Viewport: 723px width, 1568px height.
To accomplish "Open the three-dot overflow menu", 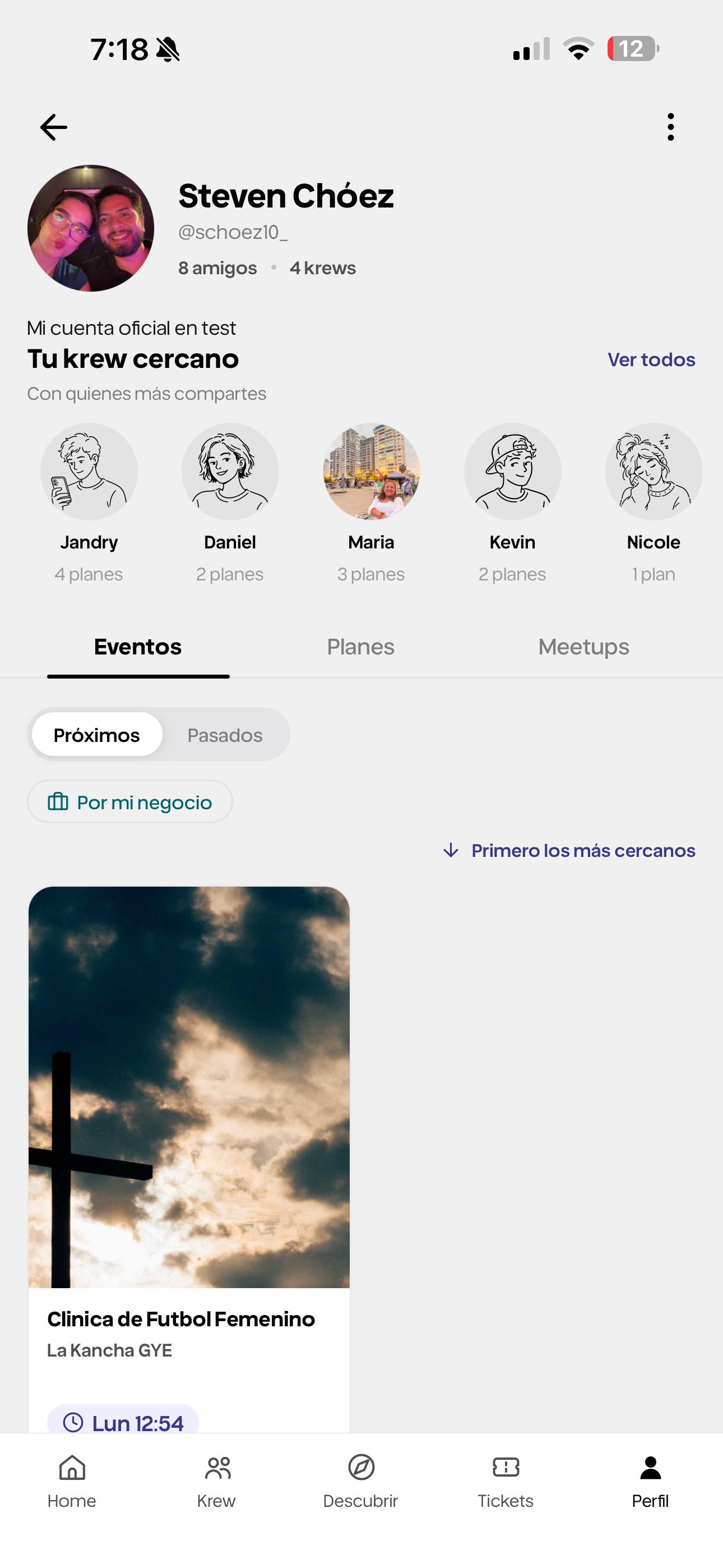I will pos(670,127).
